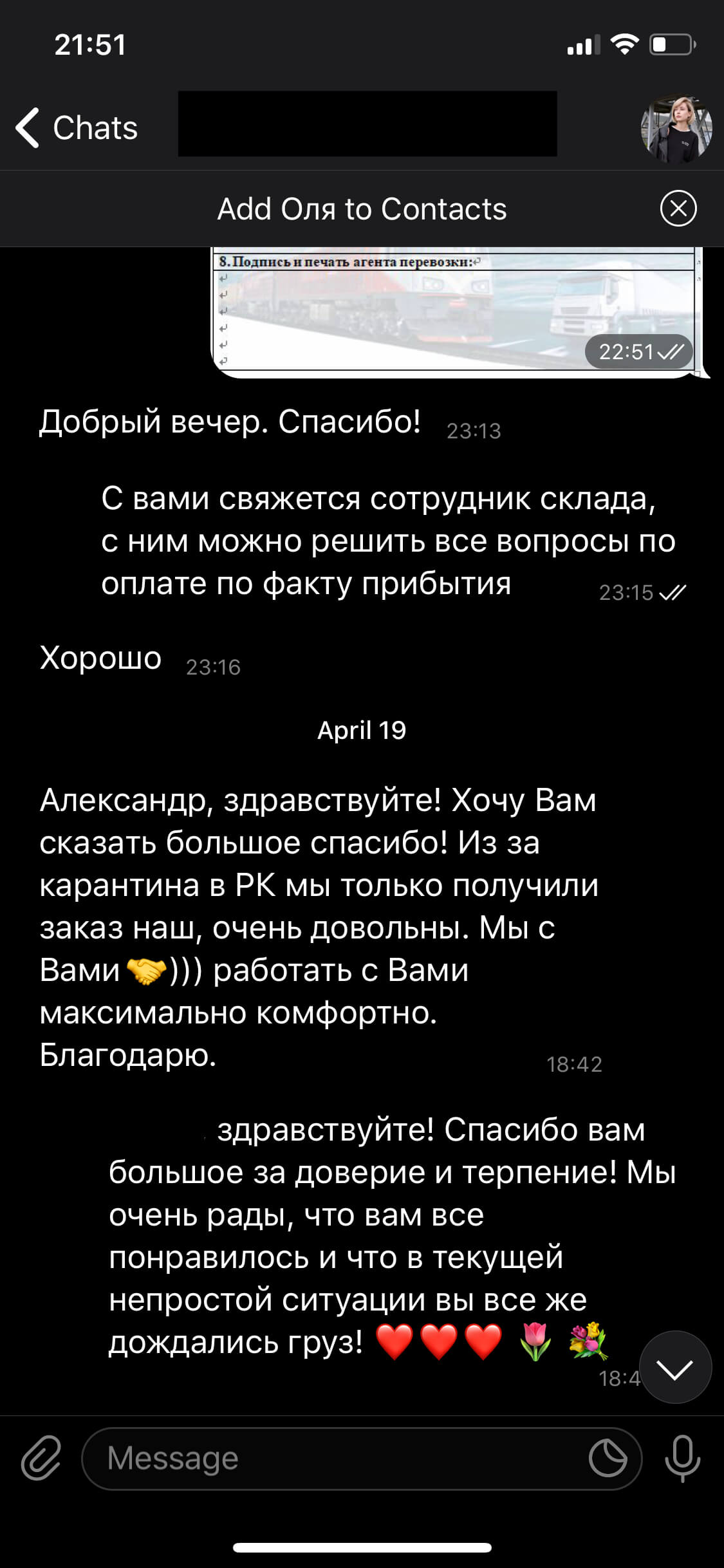The width and height of the screenshot is (724, 1568).
Task: Attach a file with the paperclip
Action: tap(41, 1458)
